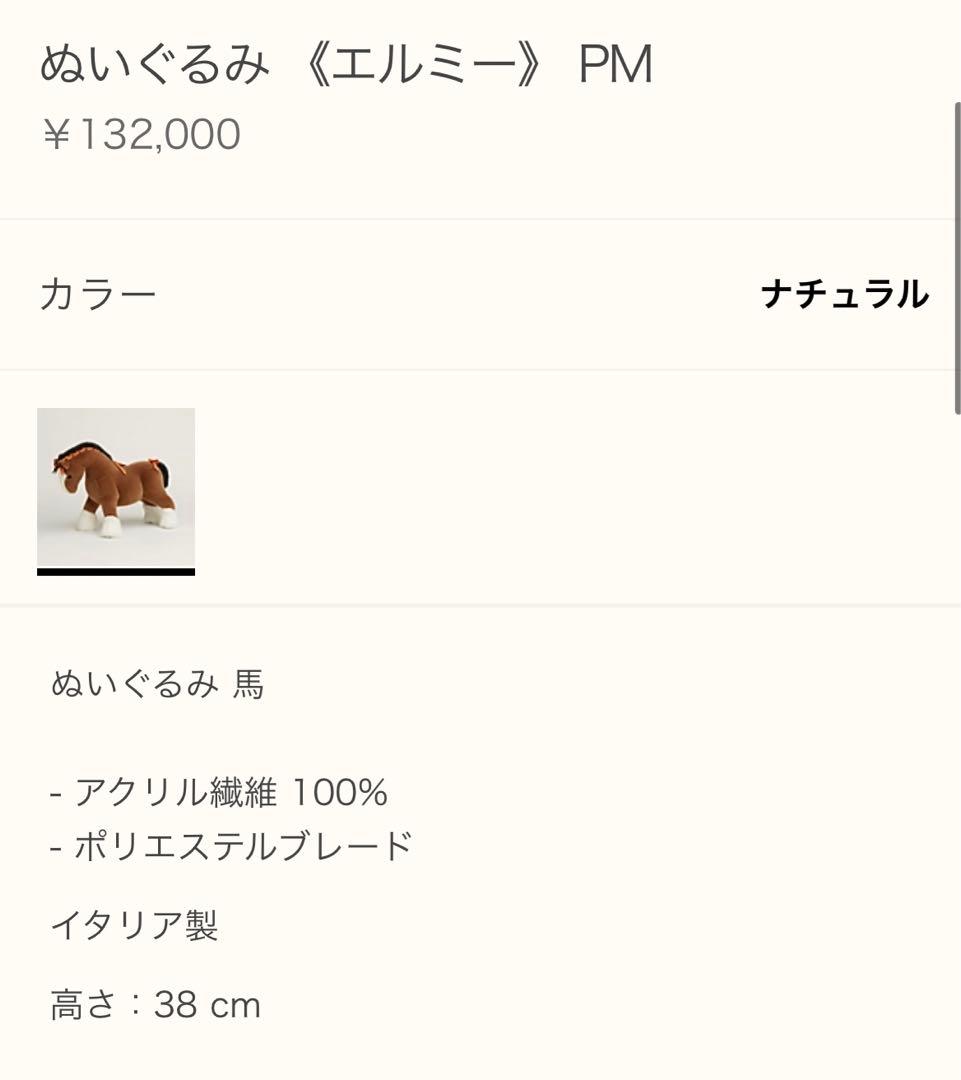Open the horse plush product thumbnail
Viewport: 961px width, 1080px height.
coord(116,488)
